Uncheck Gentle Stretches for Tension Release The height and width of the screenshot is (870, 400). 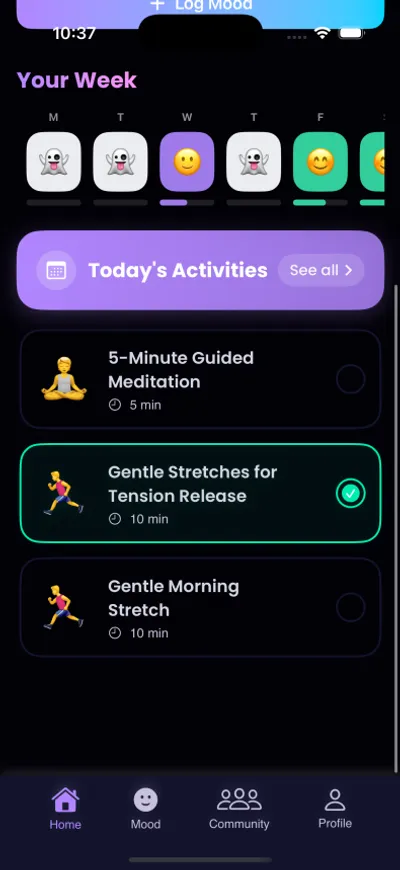click(x=351, y=493)
